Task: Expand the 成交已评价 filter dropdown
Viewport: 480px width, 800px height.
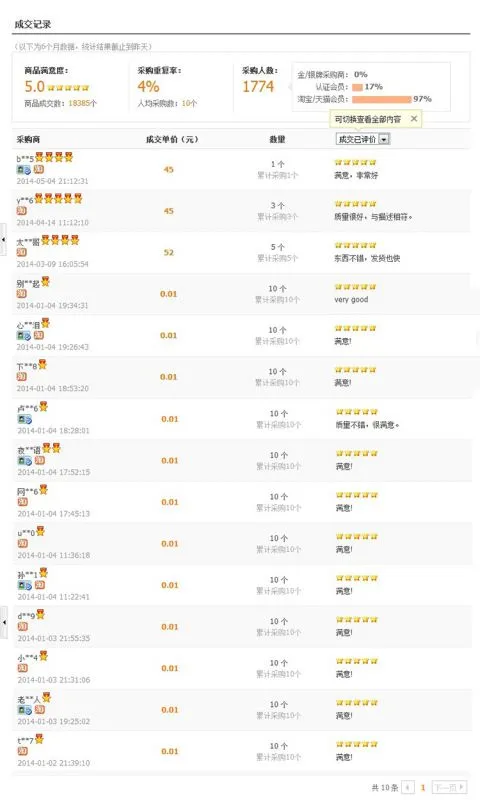Action: [363, 139]
